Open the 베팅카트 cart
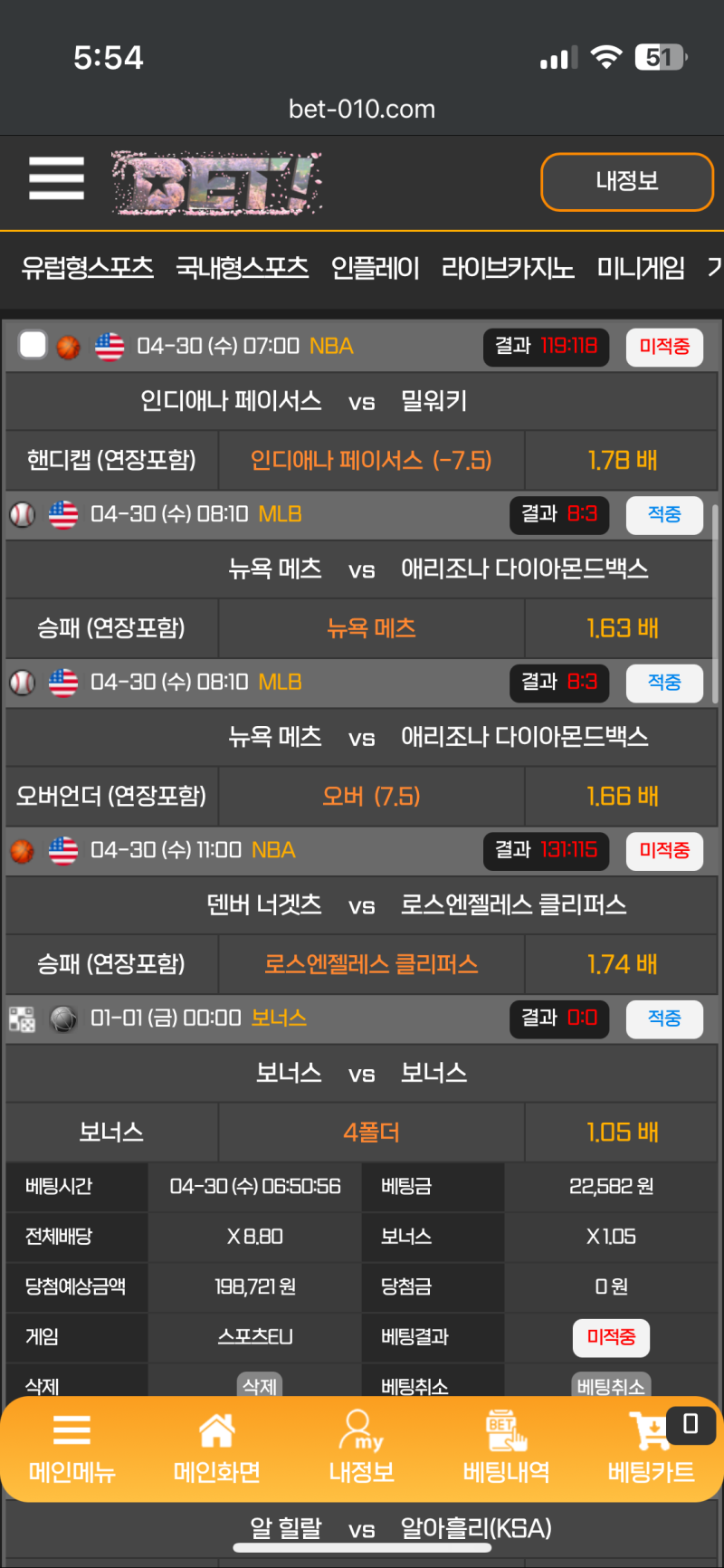The width and height of the screenshot is (724, 1568). [x=652, y=1448]
